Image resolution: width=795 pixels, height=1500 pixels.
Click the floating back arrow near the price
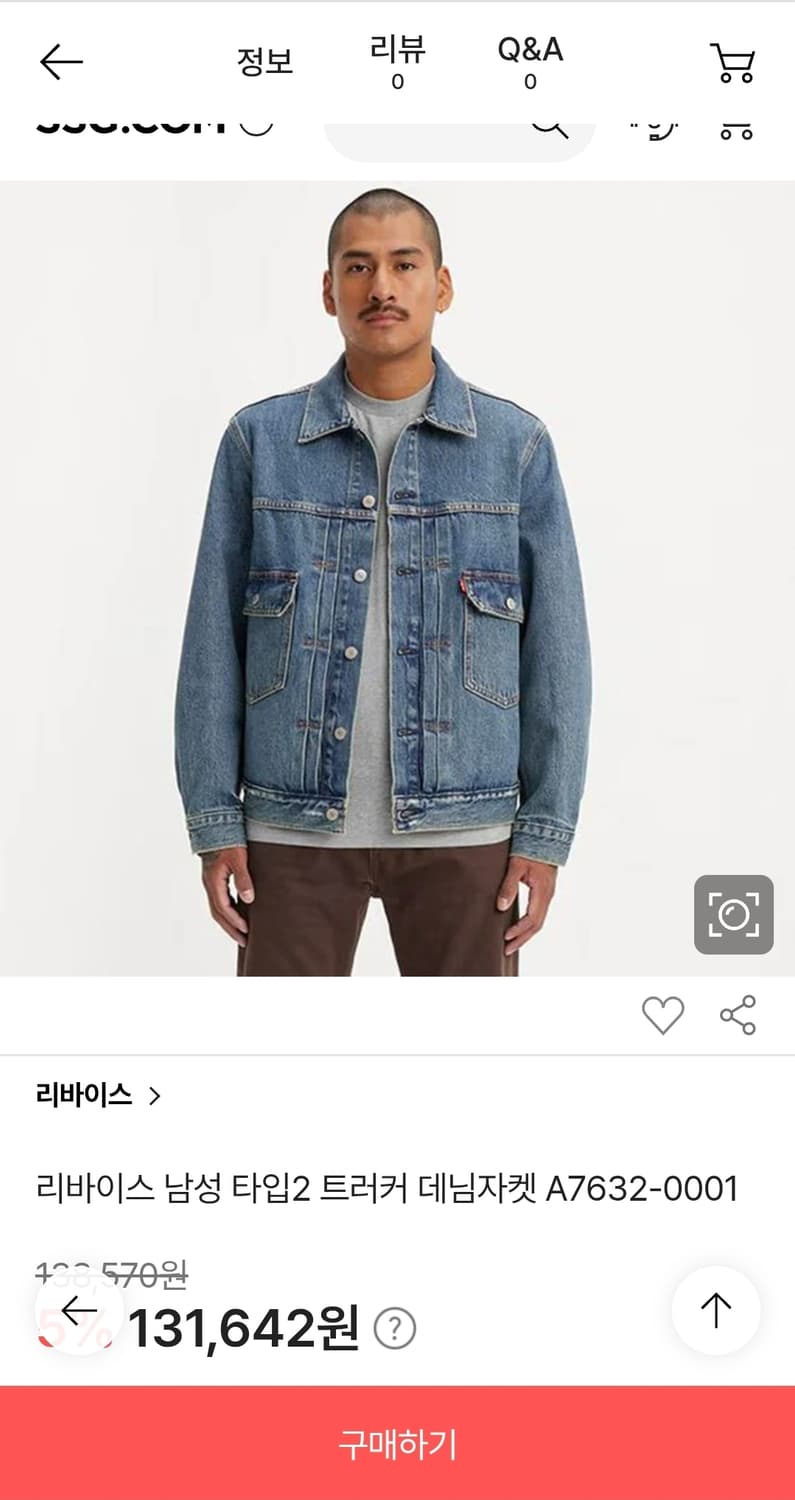[78, 1310]
